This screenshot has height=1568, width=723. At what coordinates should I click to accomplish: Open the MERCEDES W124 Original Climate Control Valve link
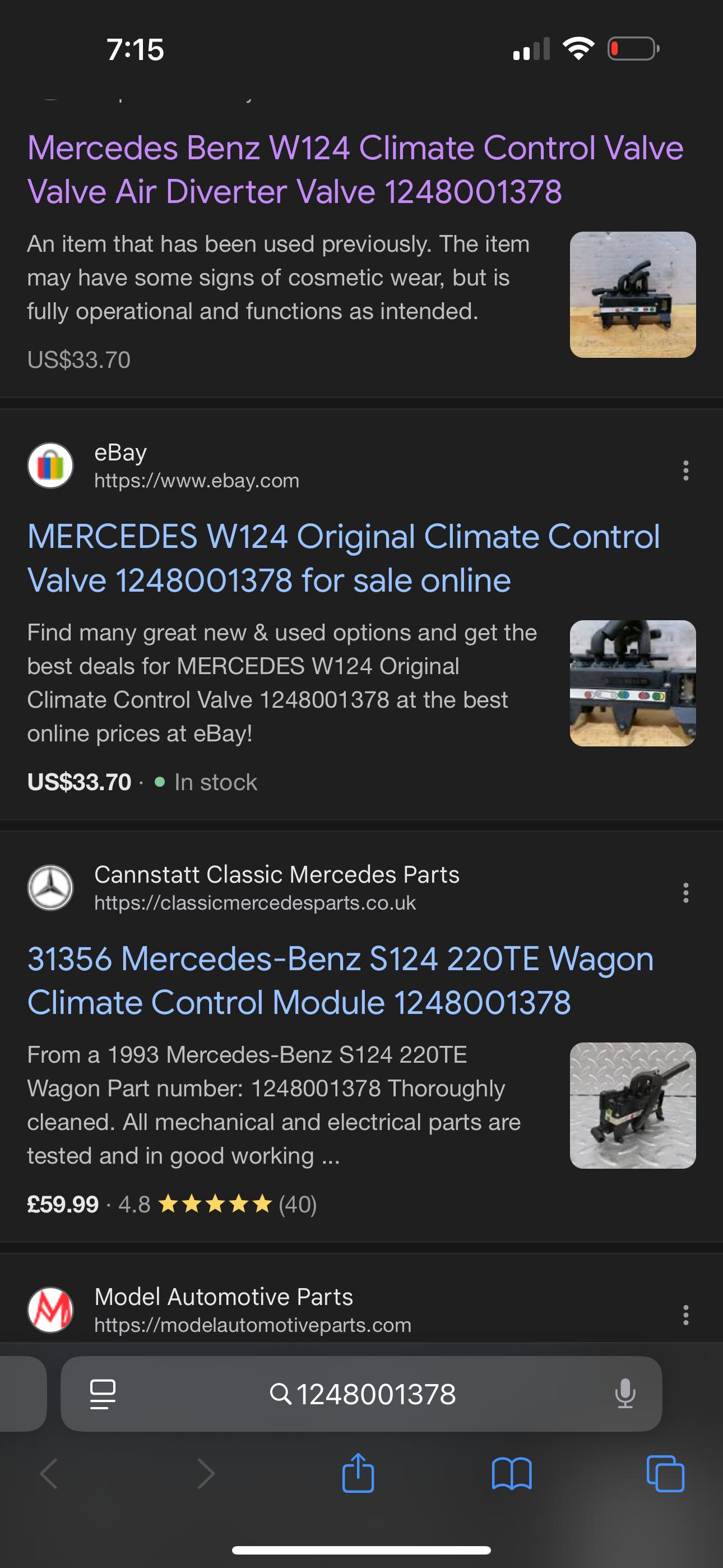click(x=343, y=557)
